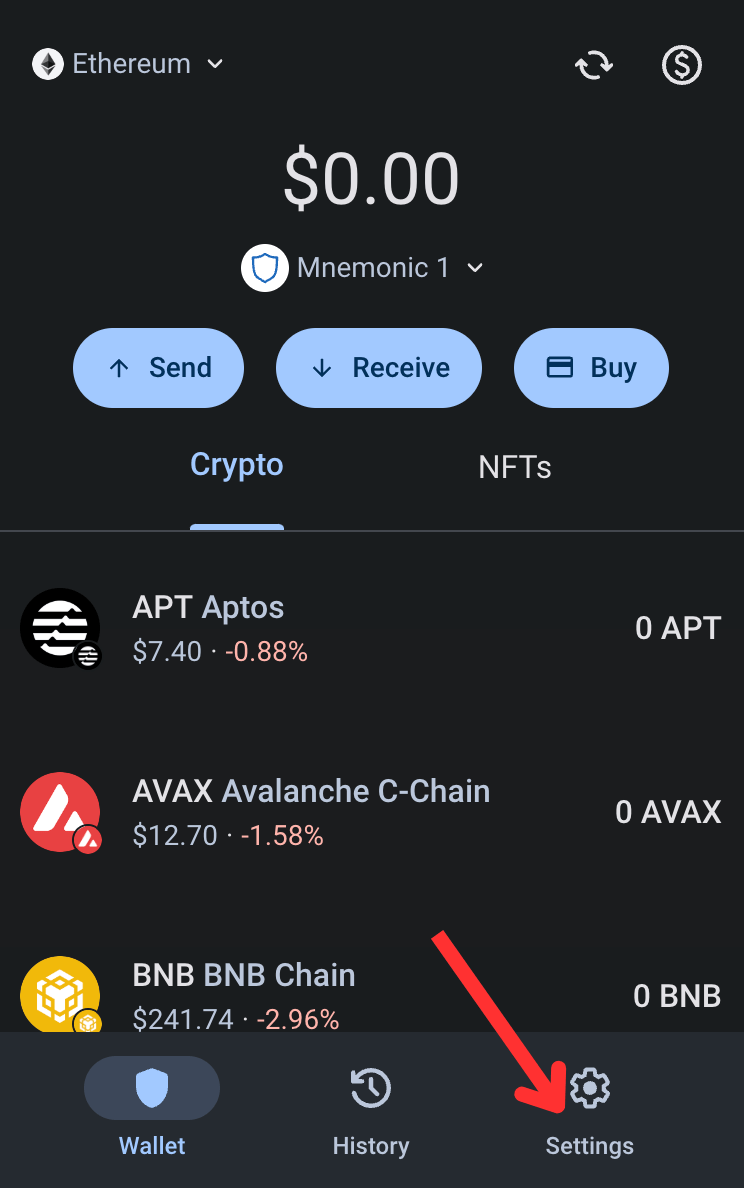Open the currency selector dollar icon

(x=682, y=65)
